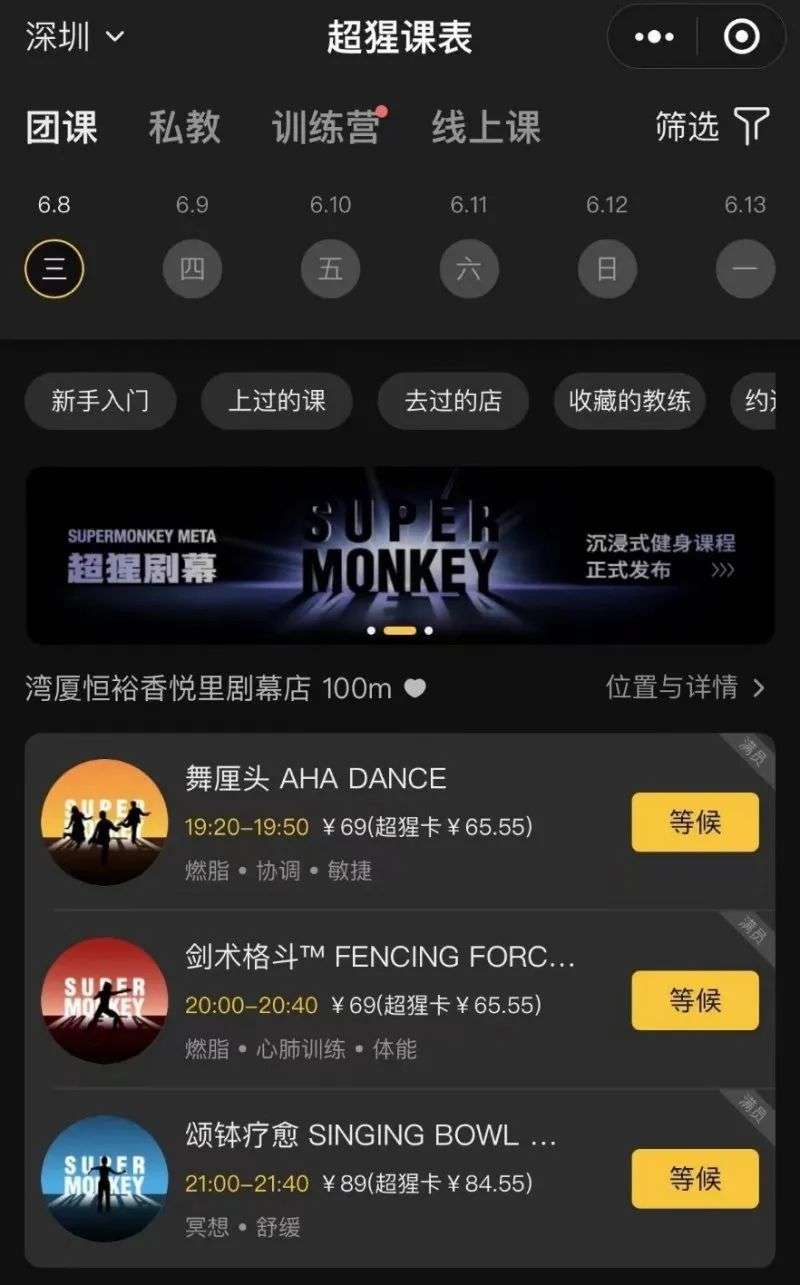
Task: Select the 6.9 四 date
Action: (x=192, y=268)
